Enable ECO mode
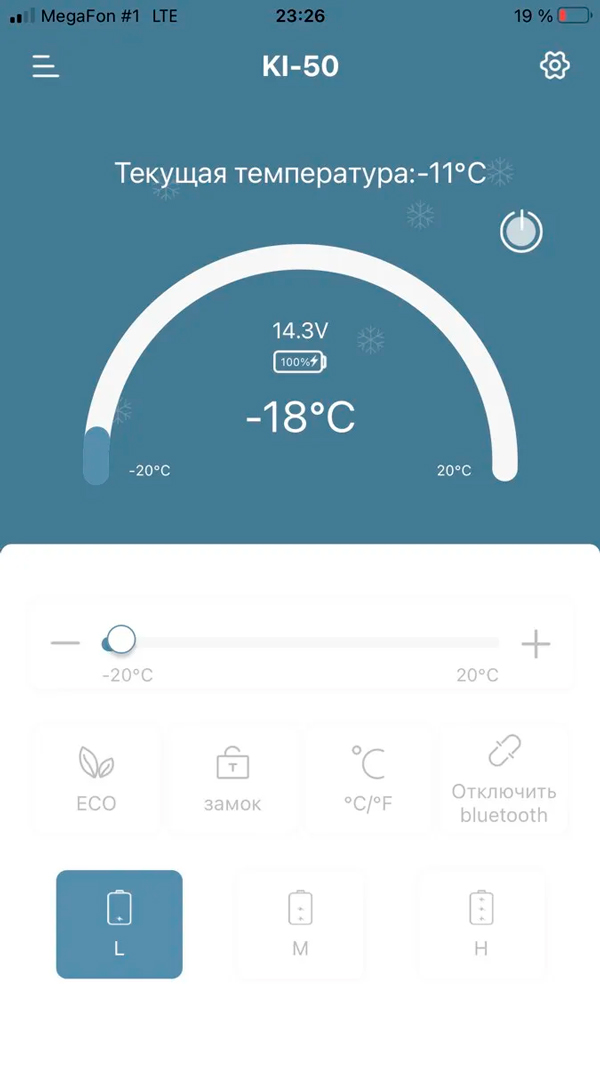 [x=97, y=780]
